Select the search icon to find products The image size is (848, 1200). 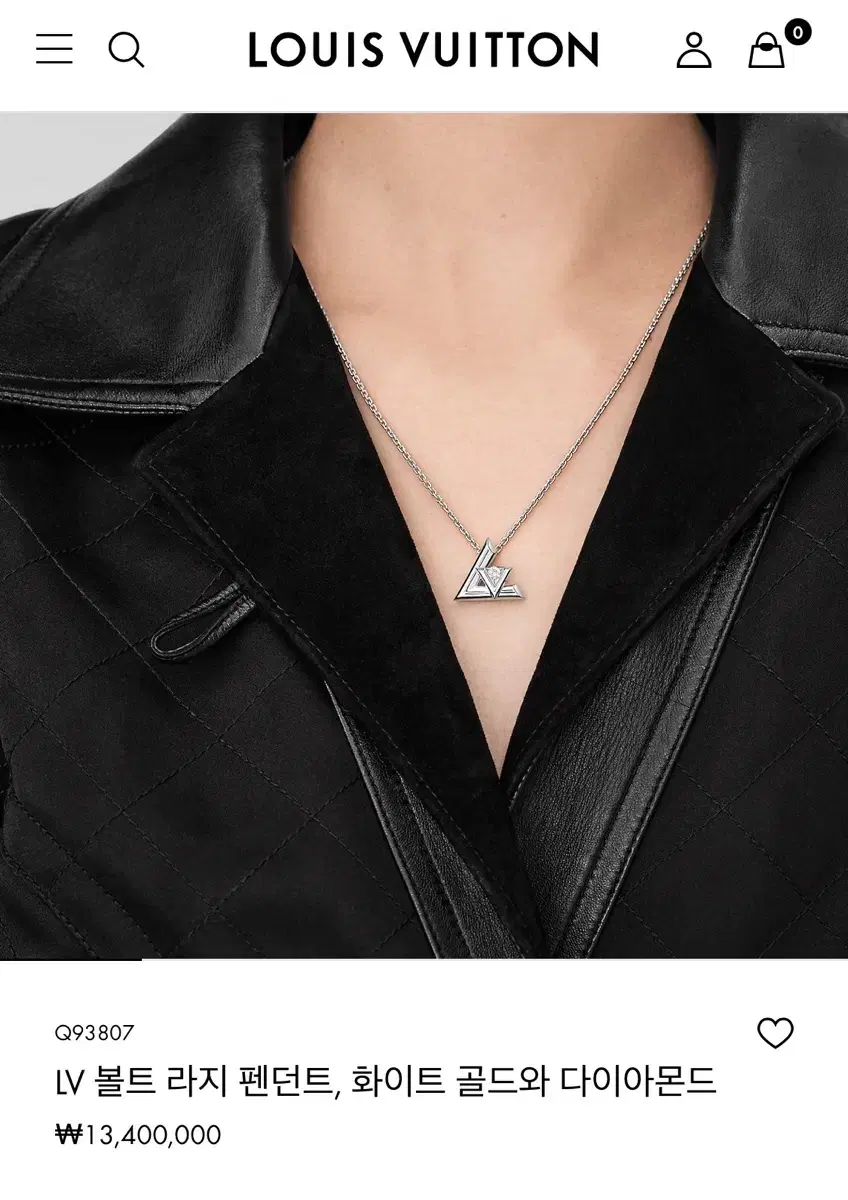127,48
